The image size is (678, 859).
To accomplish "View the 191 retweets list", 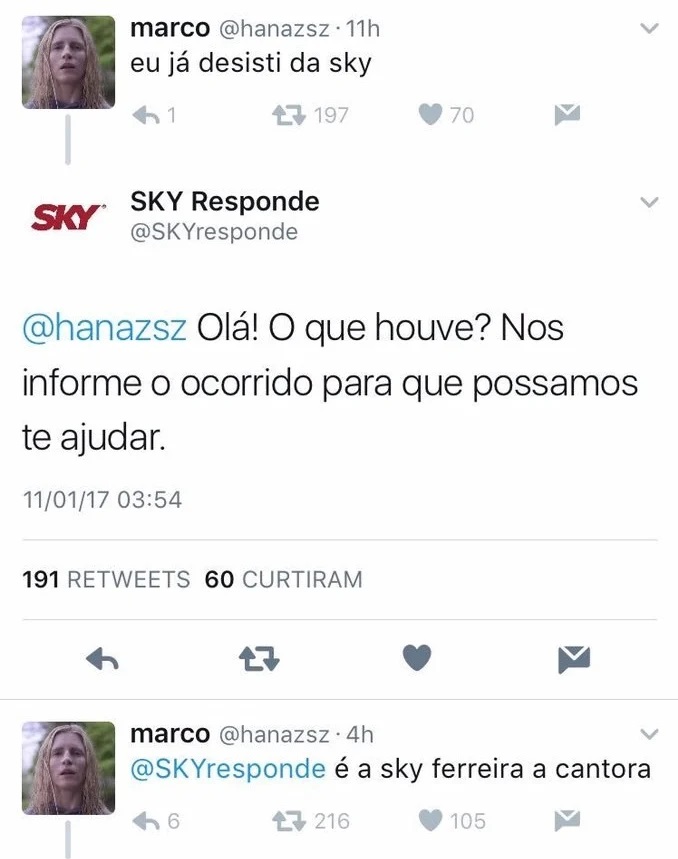I will pos(106,579).
